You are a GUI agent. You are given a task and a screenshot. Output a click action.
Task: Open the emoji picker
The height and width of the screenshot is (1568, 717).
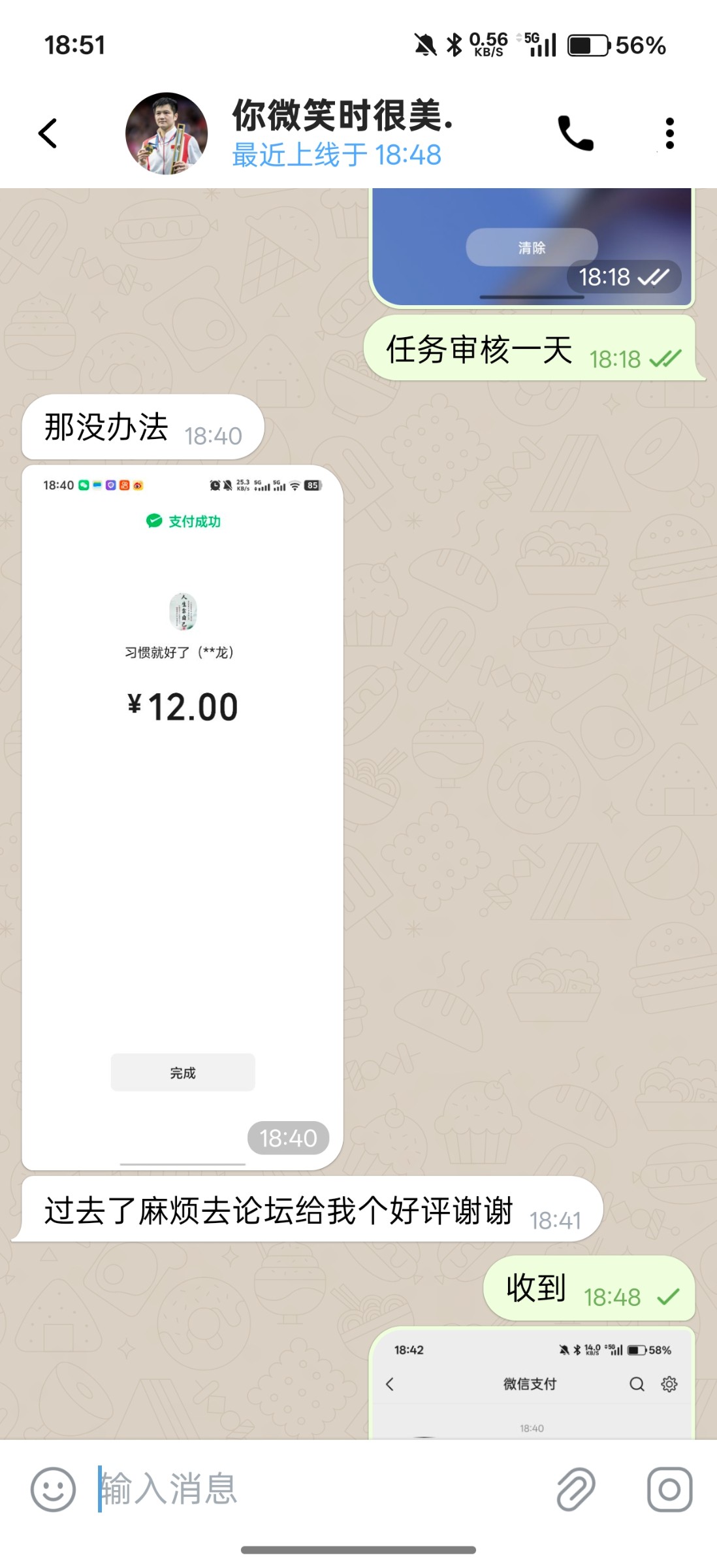click(53, 1489)
